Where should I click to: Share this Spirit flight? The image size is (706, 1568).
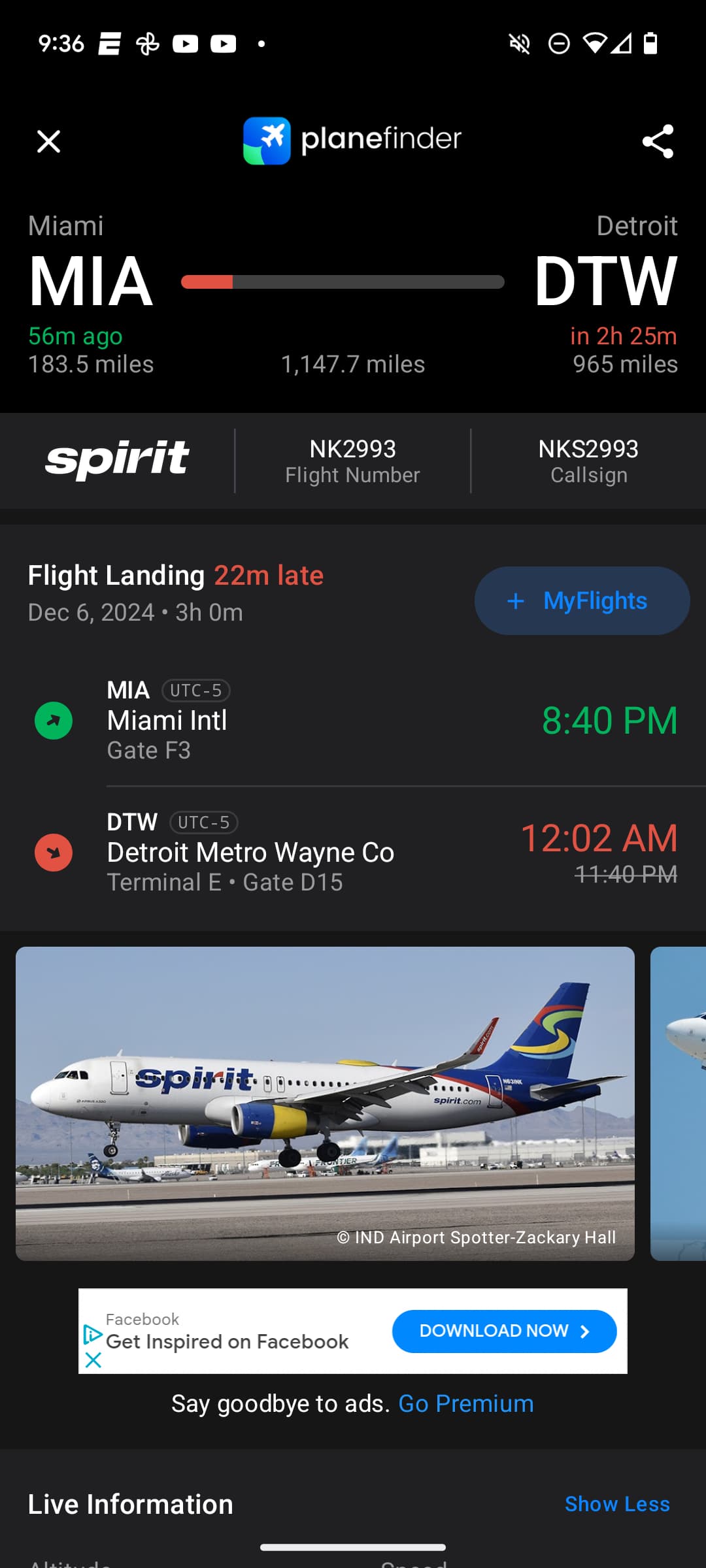pyautogui.click(x=658, y=141)
